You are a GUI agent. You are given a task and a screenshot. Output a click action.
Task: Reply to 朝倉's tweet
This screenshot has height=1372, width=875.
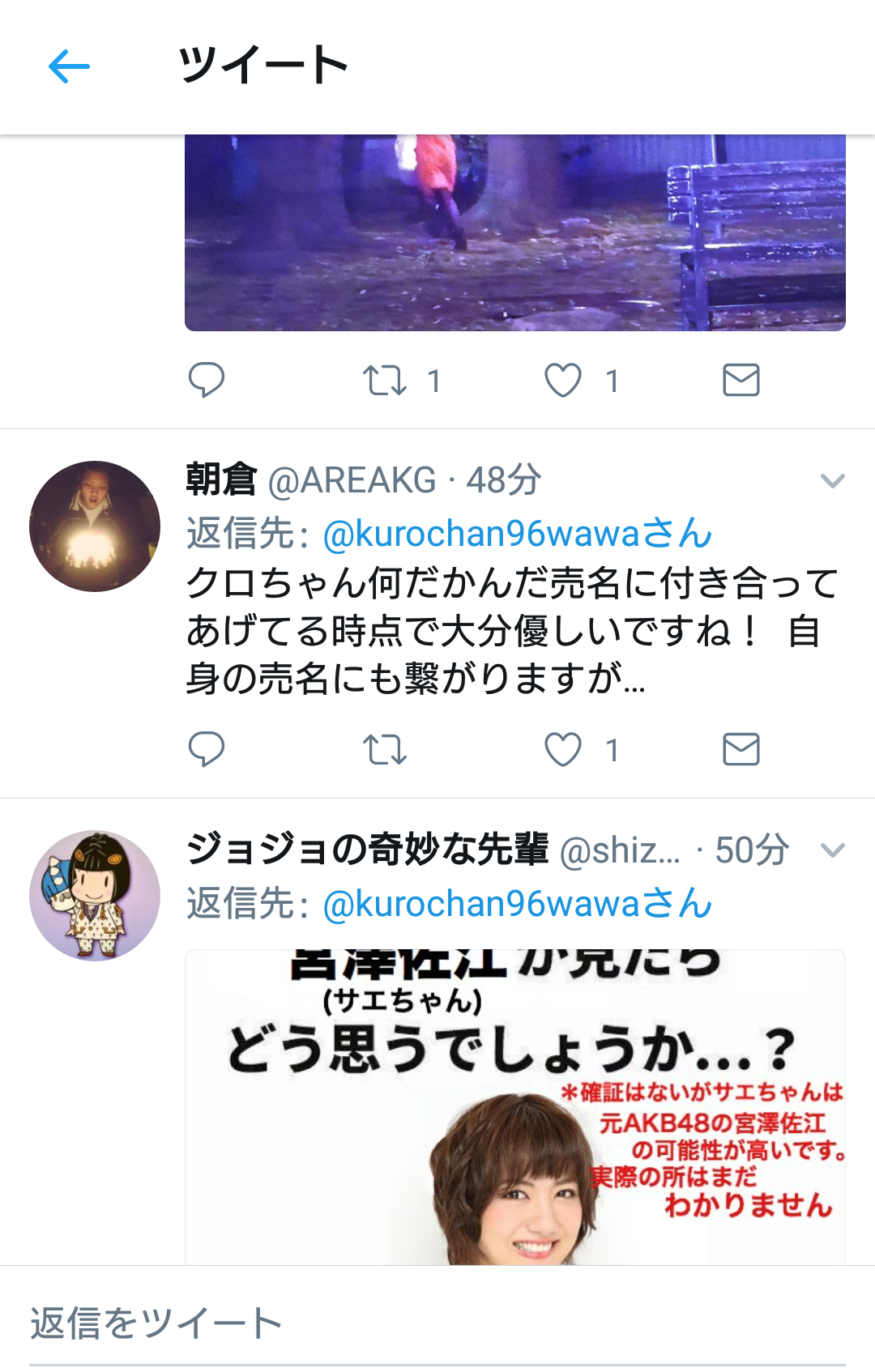pos(206,749)
